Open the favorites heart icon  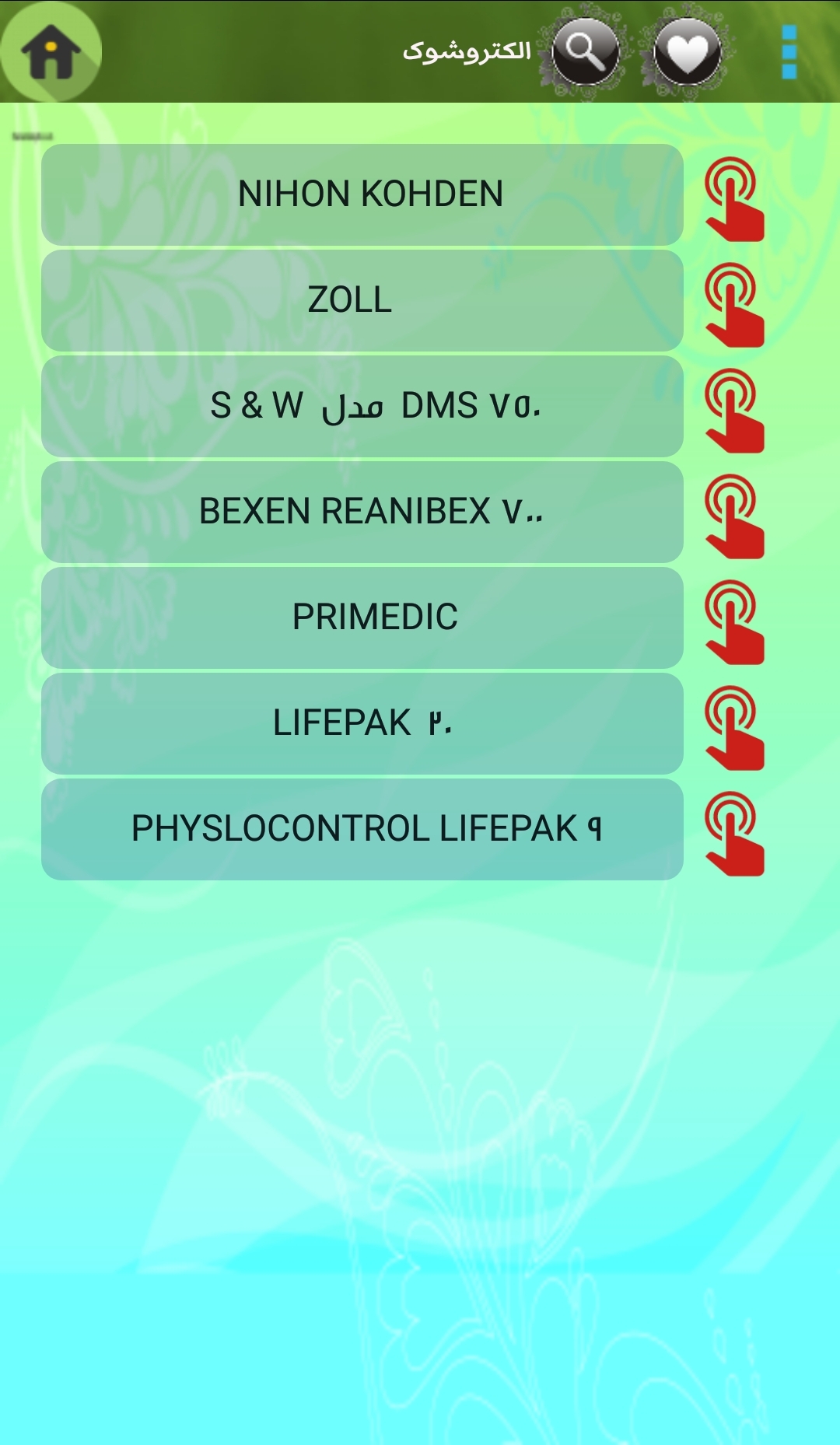tap(687, 51)
